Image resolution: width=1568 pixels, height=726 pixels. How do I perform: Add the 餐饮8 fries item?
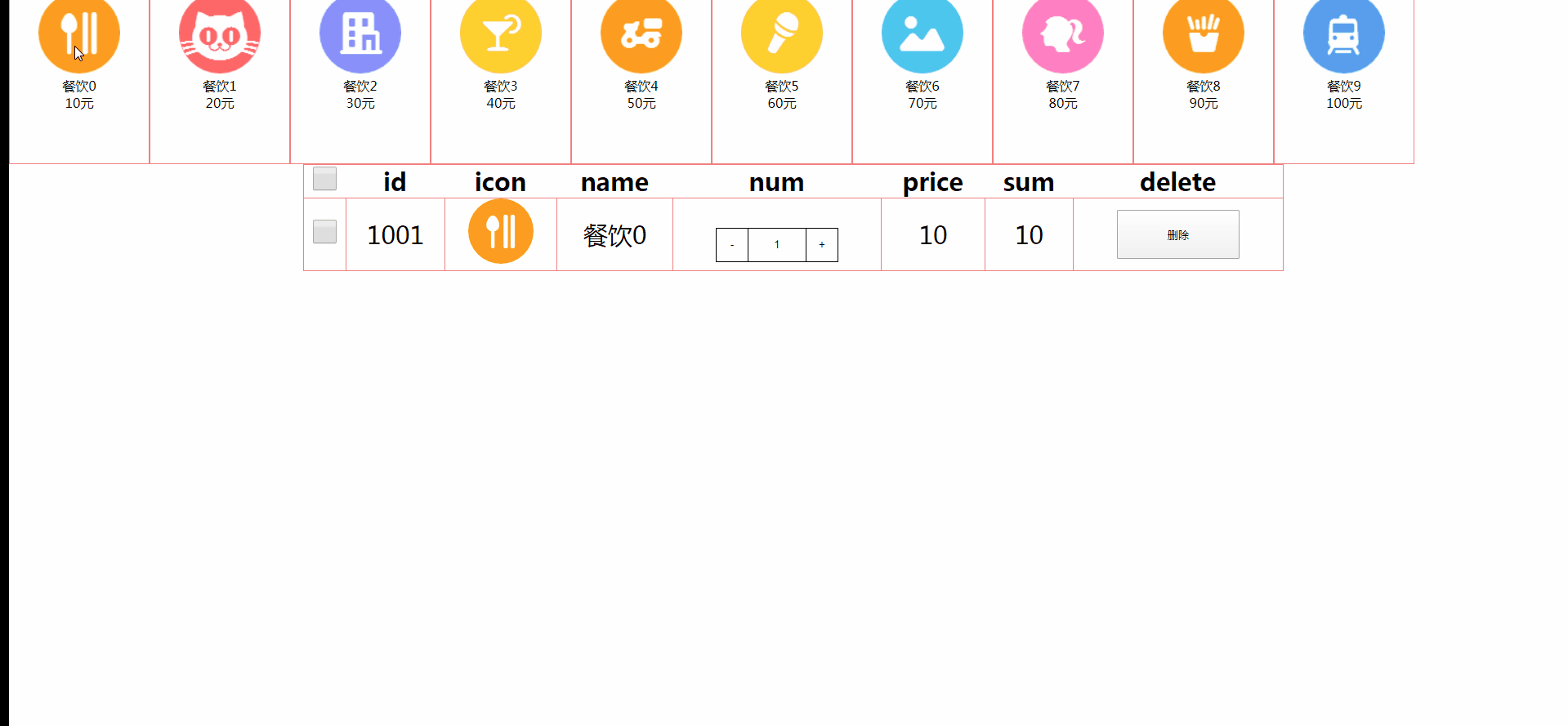coord(1204,37)
